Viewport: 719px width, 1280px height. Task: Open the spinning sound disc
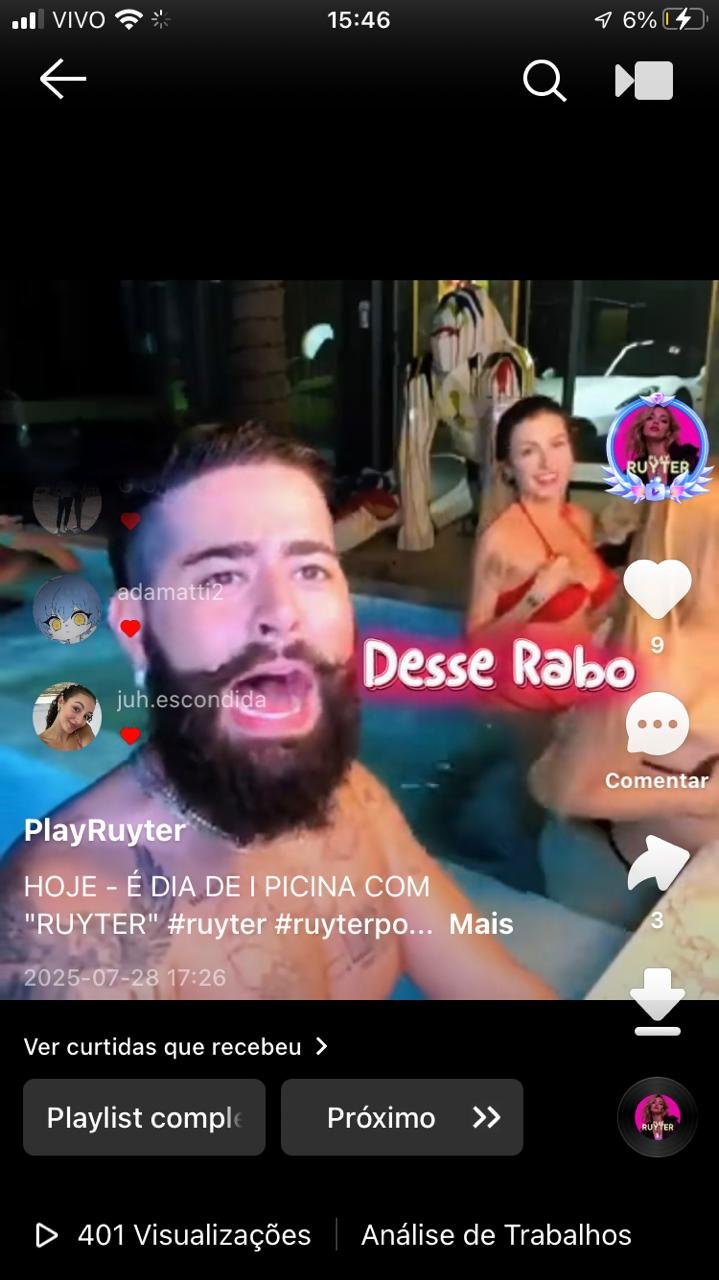point(657,1117)
